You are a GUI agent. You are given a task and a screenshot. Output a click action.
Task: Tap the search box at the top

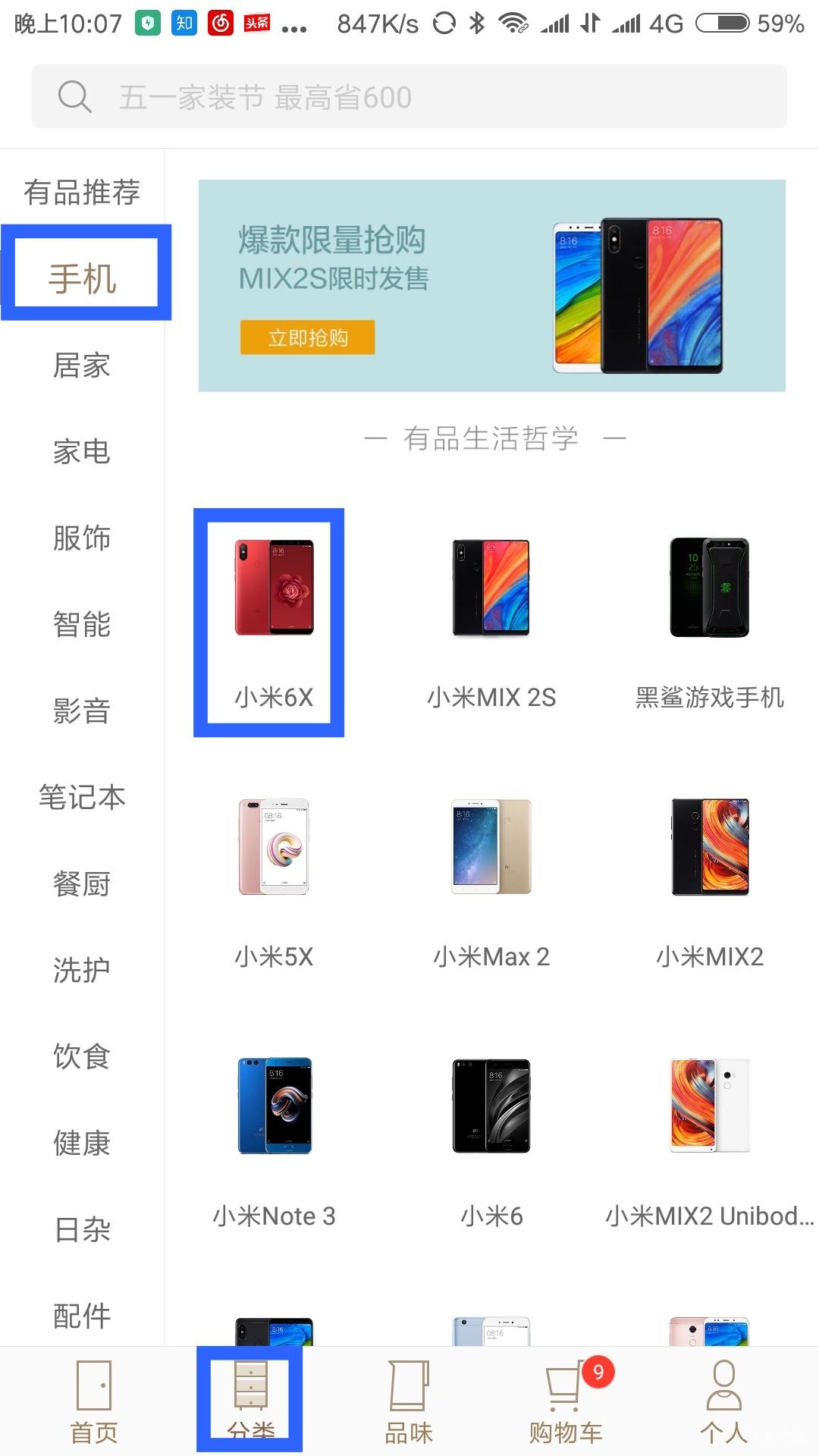point(409,97)
